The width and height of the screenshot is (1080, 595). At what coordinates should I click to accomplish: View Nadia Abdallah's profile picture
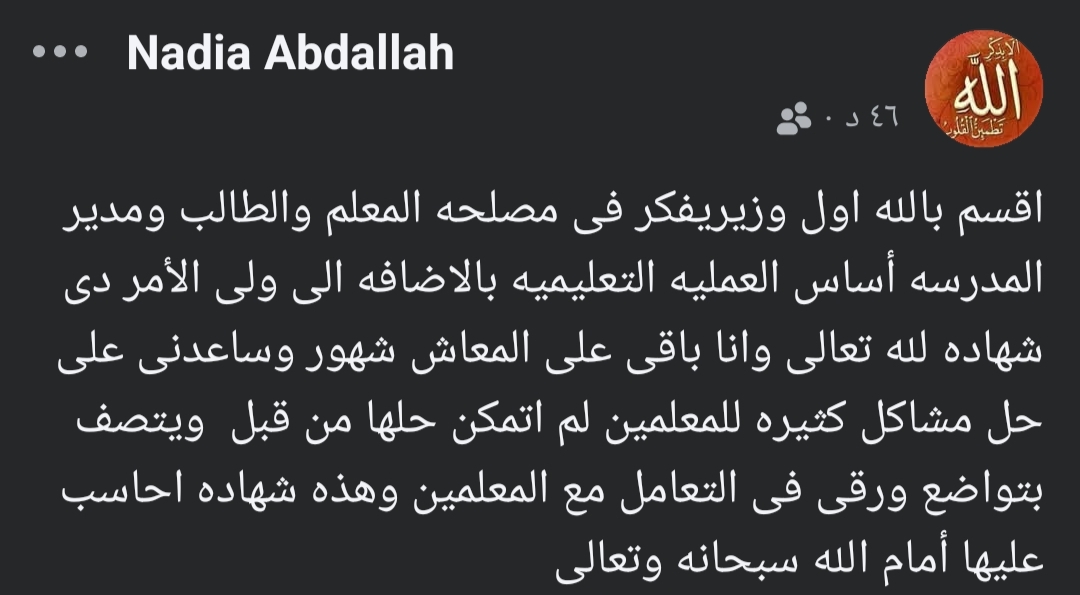(982, 89)
